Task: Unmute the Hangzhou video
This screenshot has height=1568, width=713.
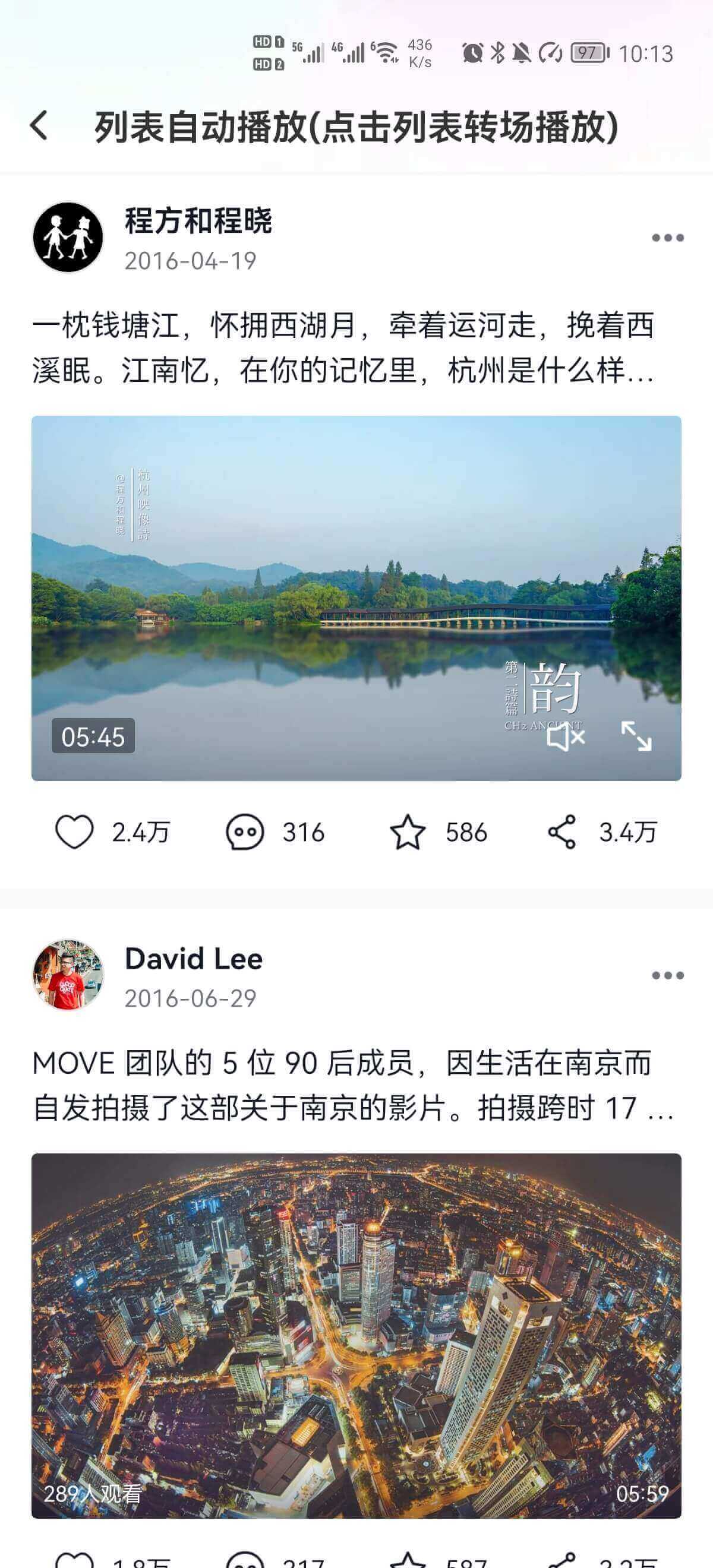Action: [565, 737]
